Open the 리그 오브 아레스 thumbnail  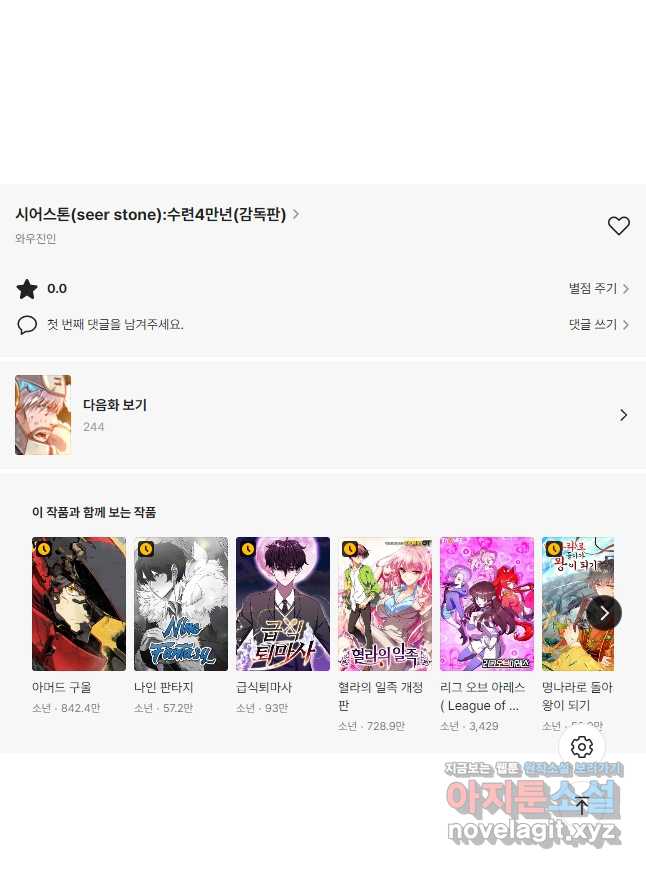(487, 604)
